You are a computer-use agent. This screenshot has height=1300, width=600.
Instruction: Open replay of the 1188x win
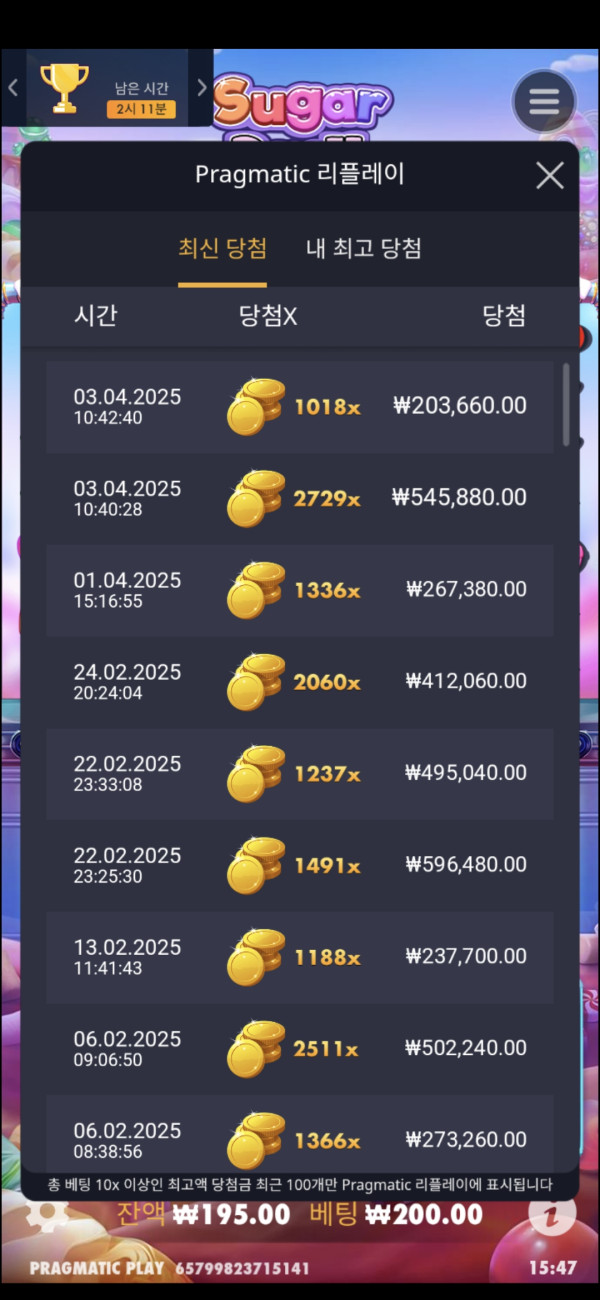[300, 957]
